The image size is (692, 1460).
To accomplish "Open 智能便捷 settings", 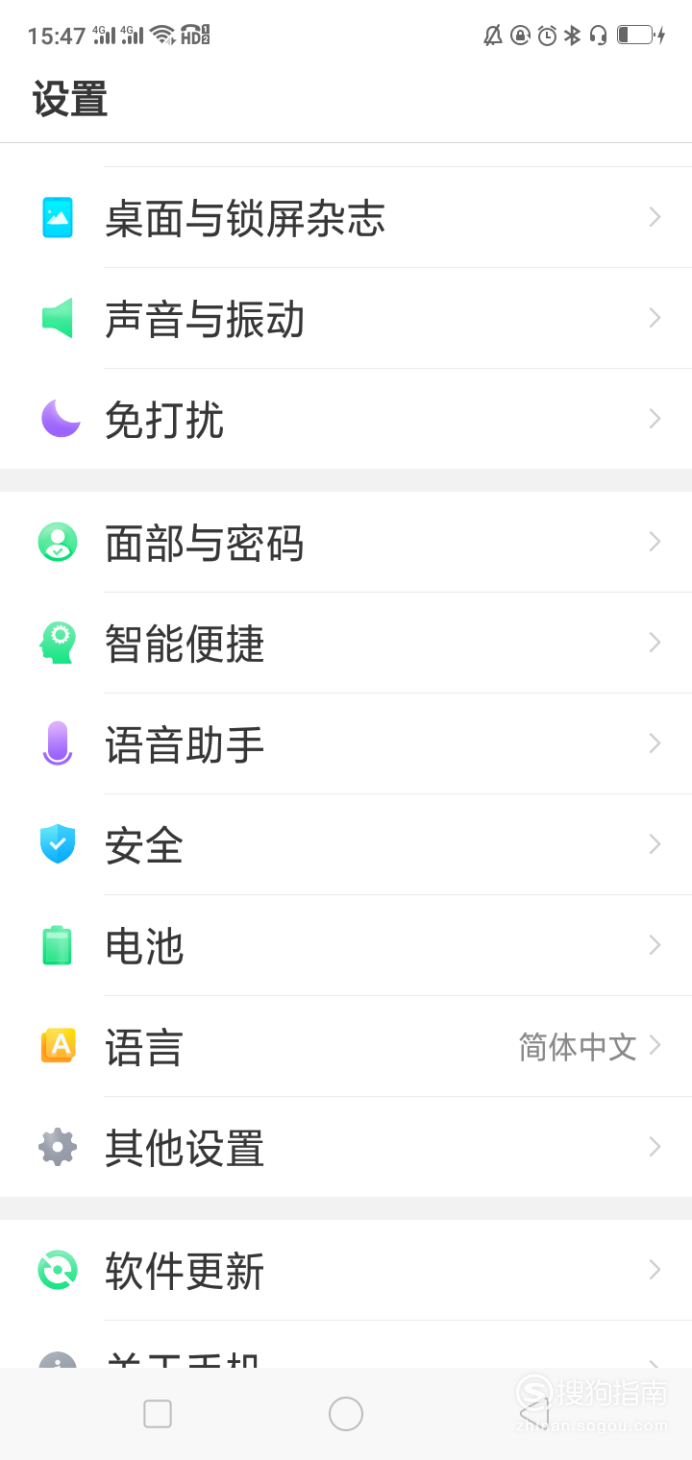I will click(346, 643).
